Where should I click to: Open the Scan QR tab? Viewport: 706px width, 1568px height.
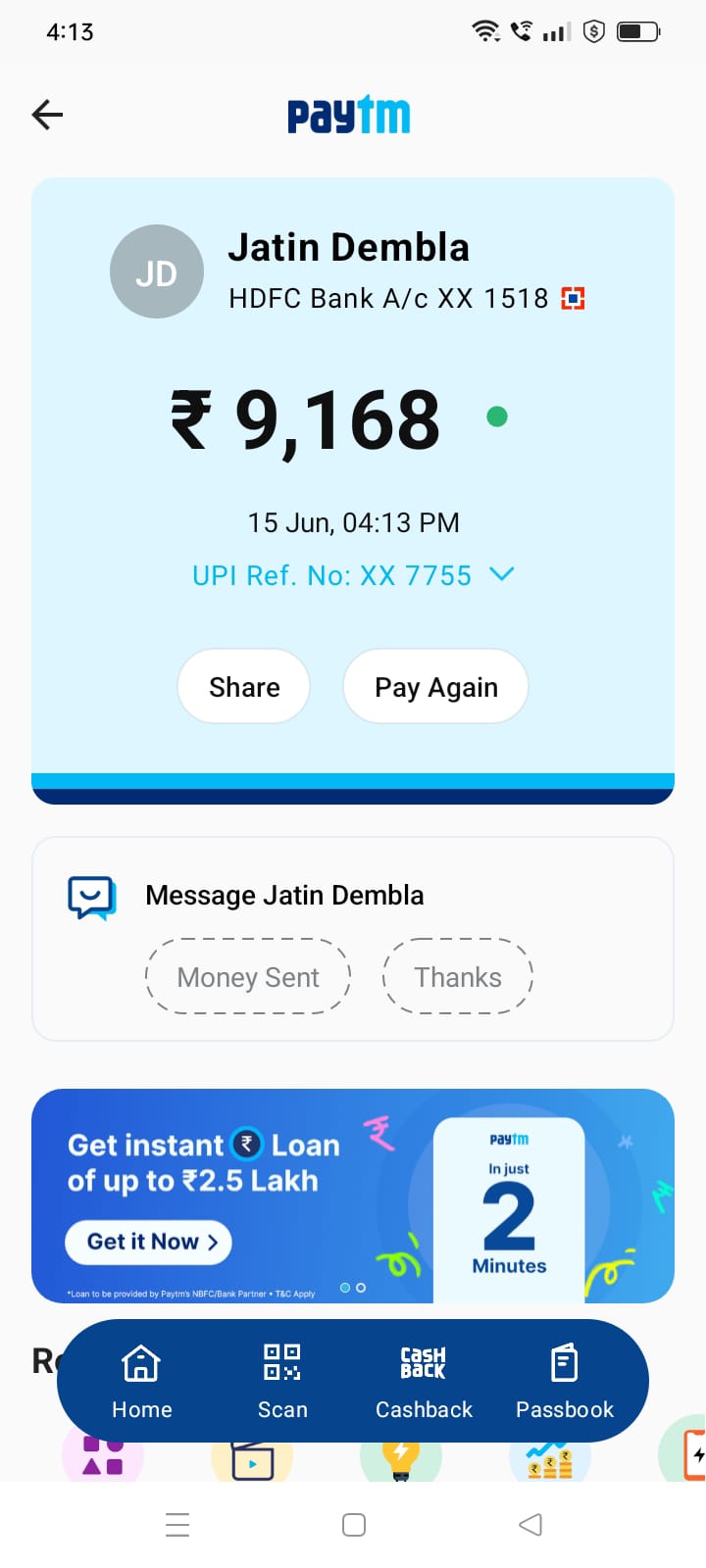tap(282, 1381)
